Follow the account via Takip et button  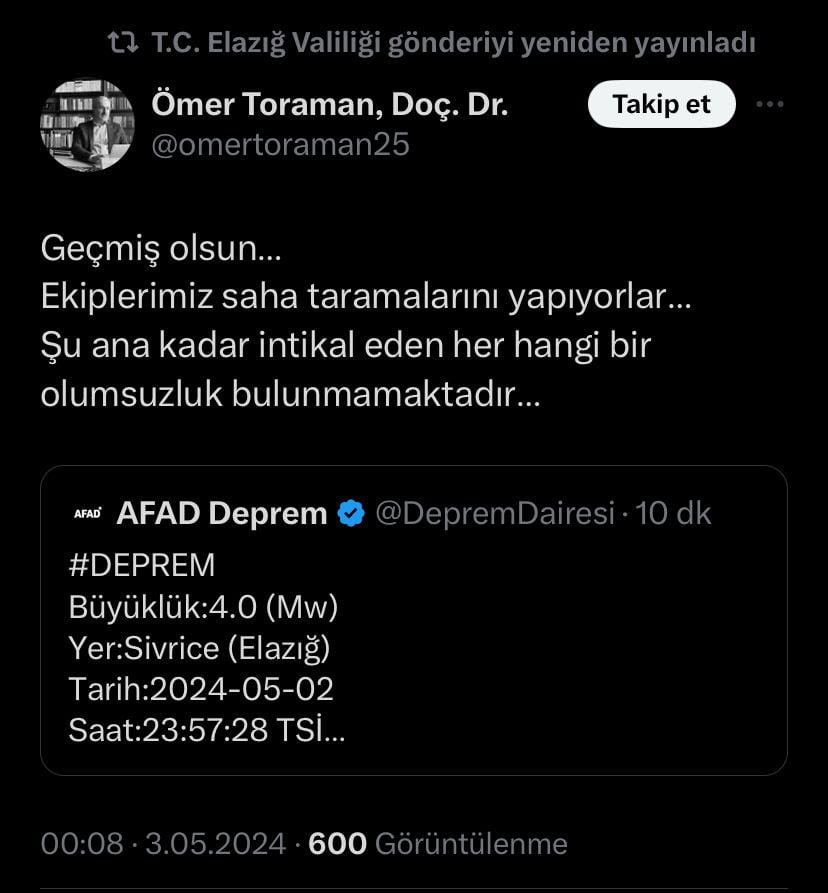pos(661,103)
